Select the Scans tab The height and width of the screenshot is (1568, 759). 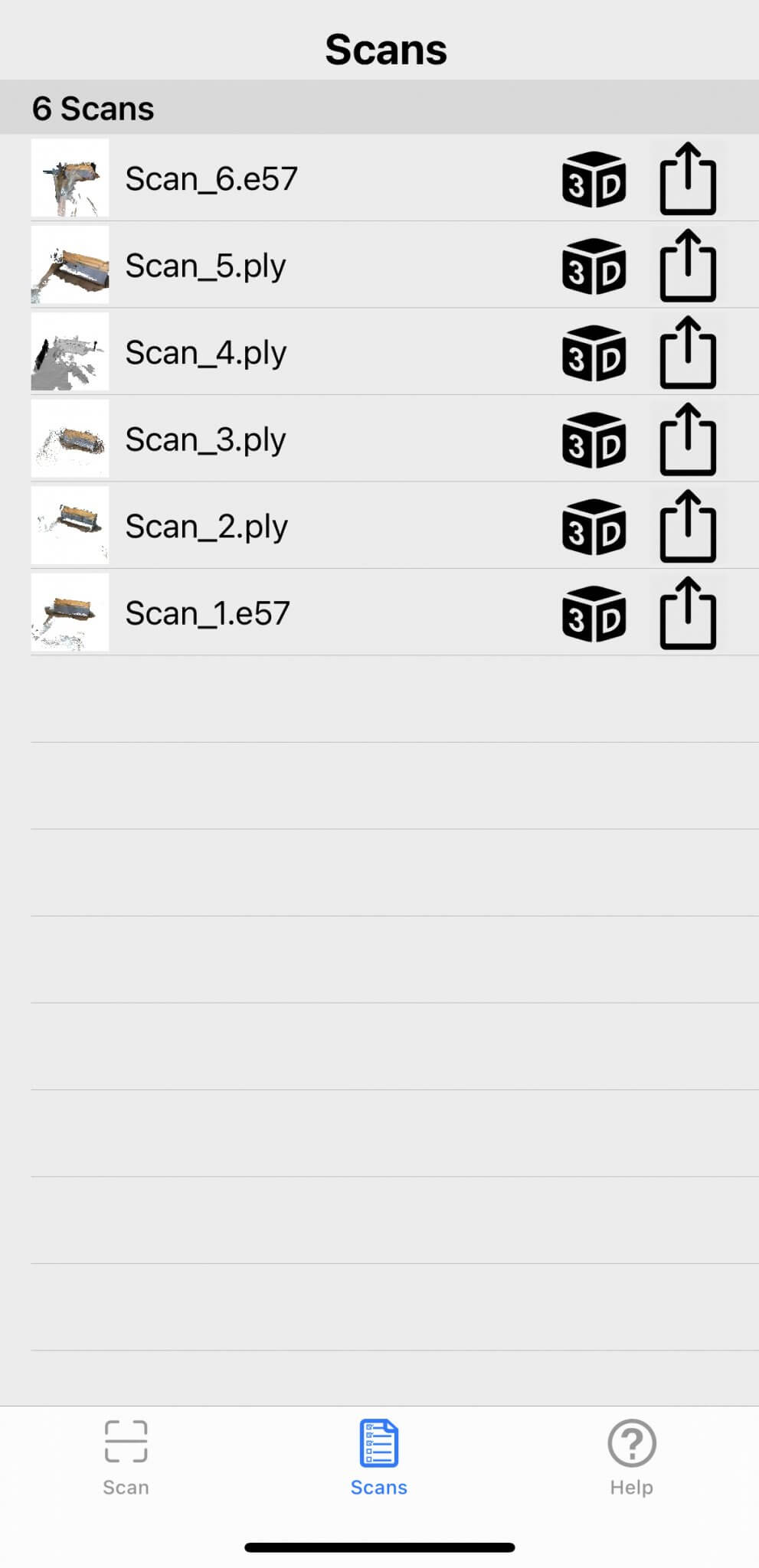click(379, 1457)
